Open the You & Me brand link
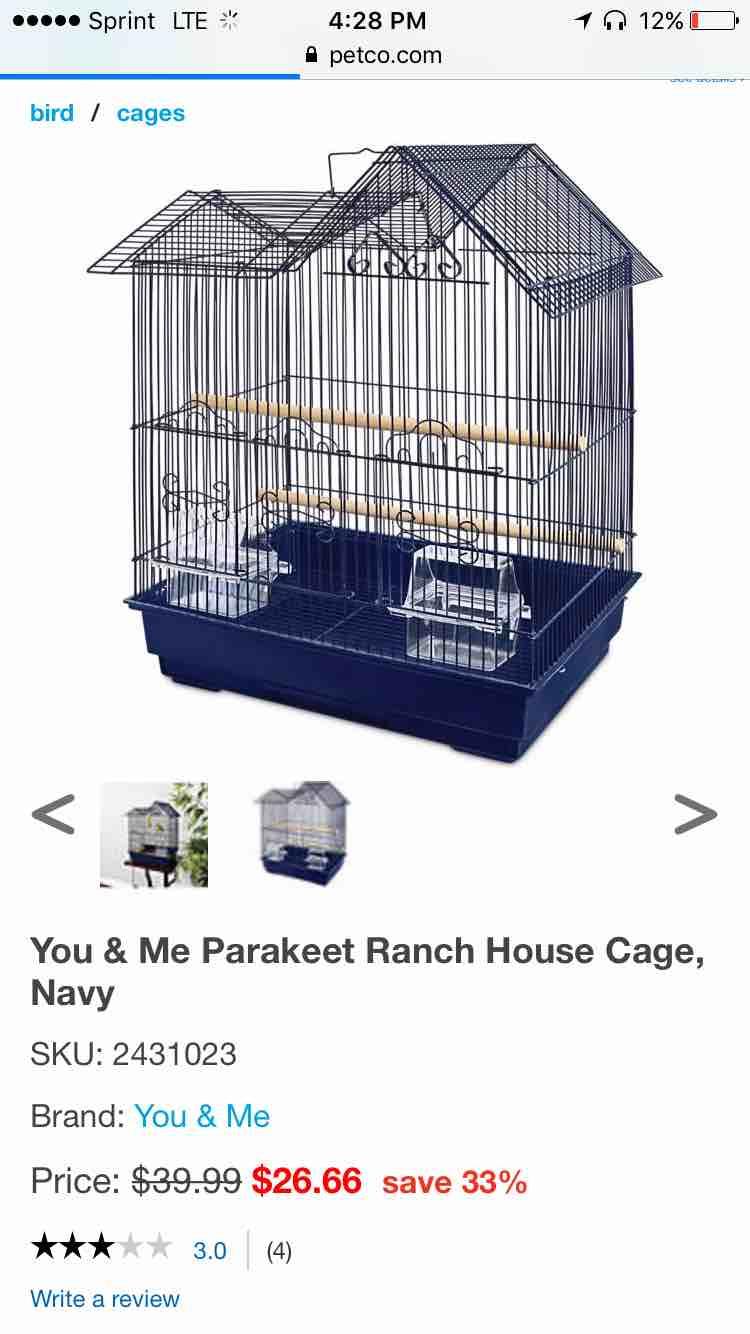 (x=202, y=1116)
